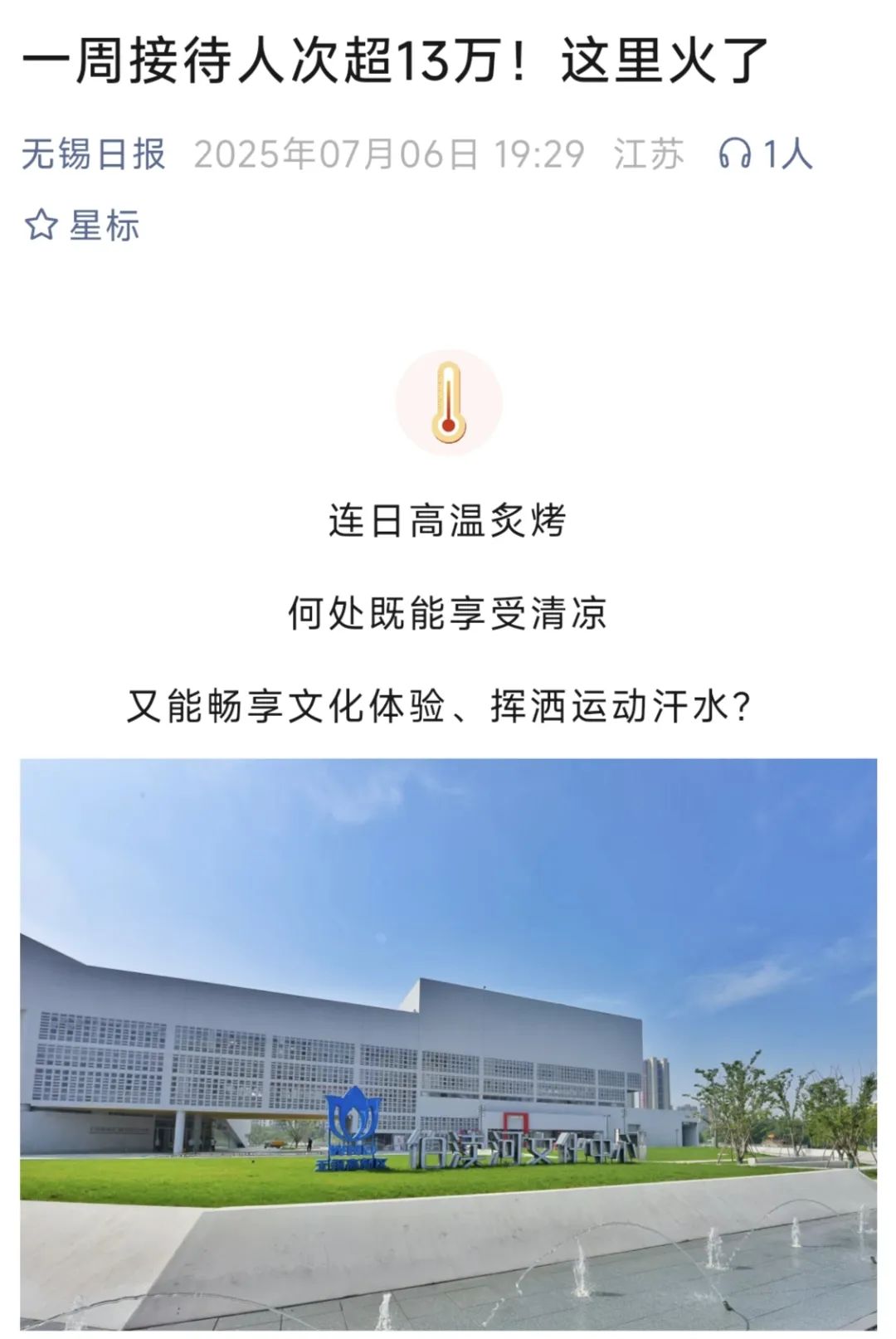Open the cultural center photo
Viewport: 896px width, 1339px height.
448,1044
